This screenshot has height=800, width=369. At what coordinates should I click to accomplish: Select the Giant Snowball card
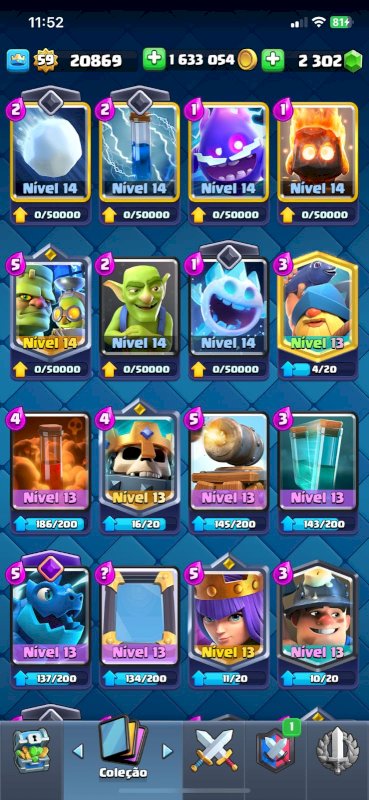pos(51,152)
